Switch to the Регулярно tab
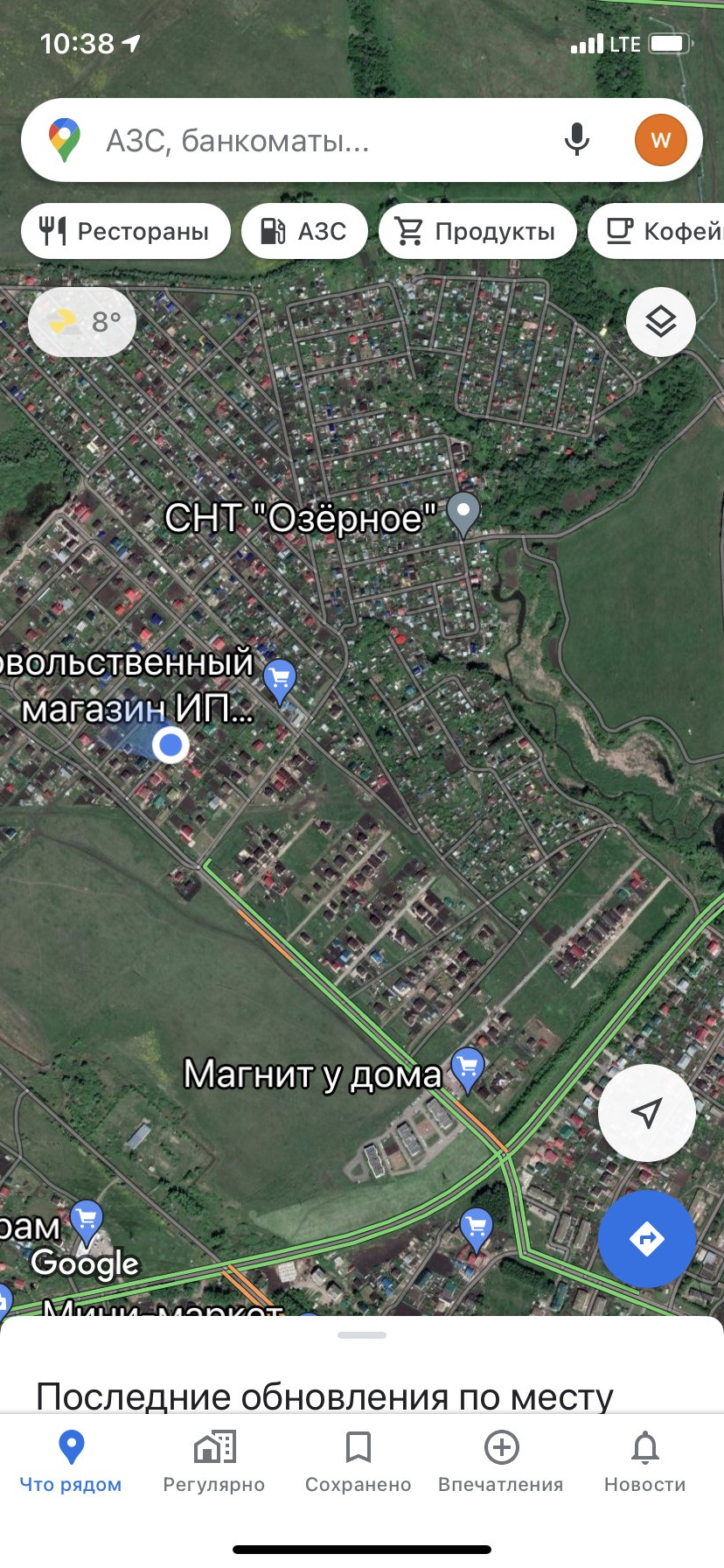 pyautogui.click(x=214, y=1461)
